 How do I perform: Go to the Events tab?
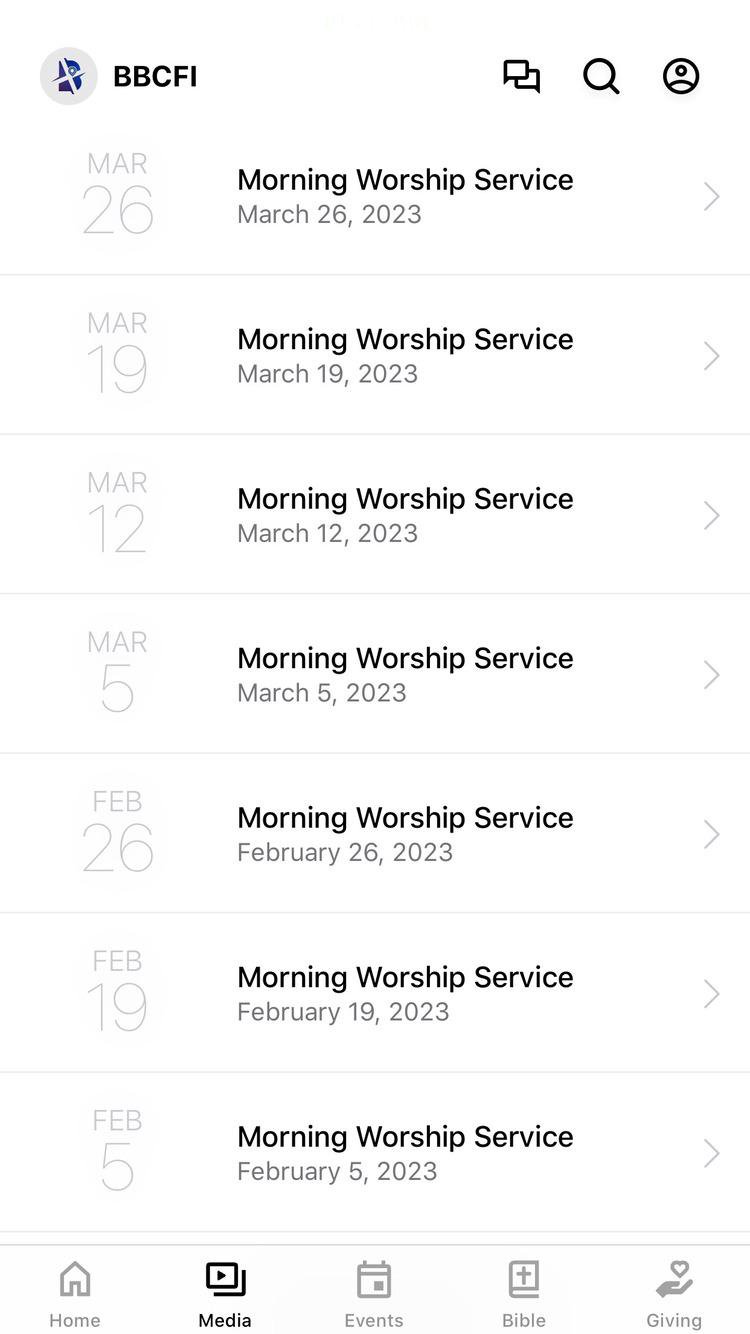pos(374,1294)
